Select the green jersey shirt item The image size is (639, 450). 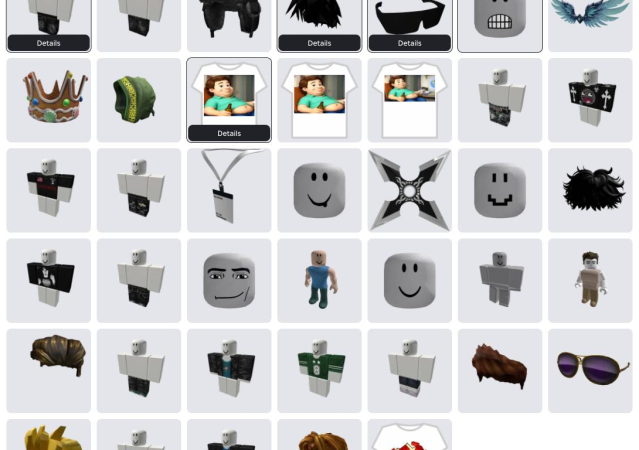(319, 369)
